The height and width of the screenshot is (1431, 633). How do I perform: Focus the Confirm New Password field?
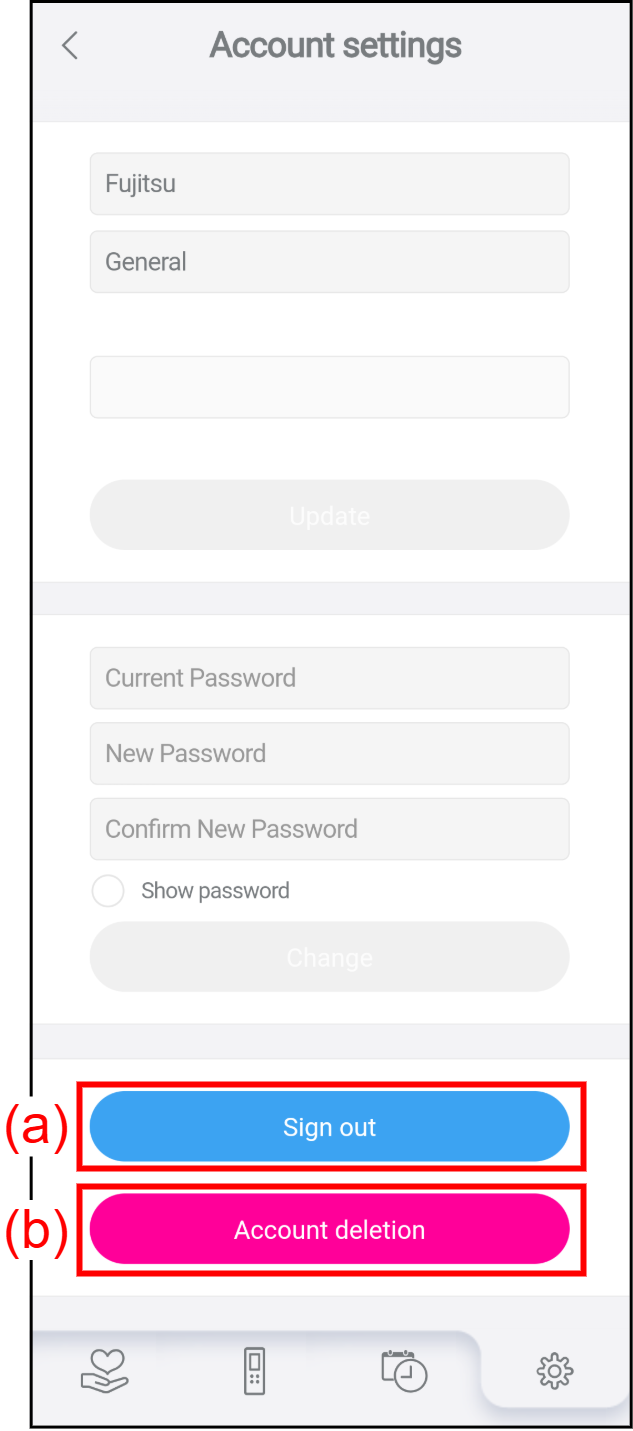tap(329, 829)
